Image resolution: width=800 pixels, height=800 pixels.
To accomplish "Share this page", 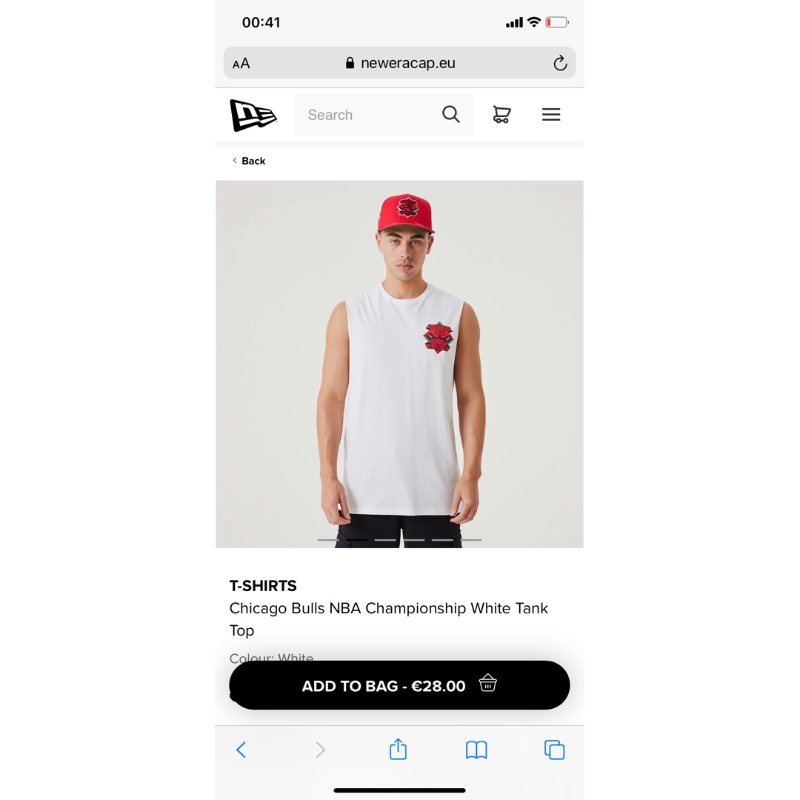I will pos(398,750).
